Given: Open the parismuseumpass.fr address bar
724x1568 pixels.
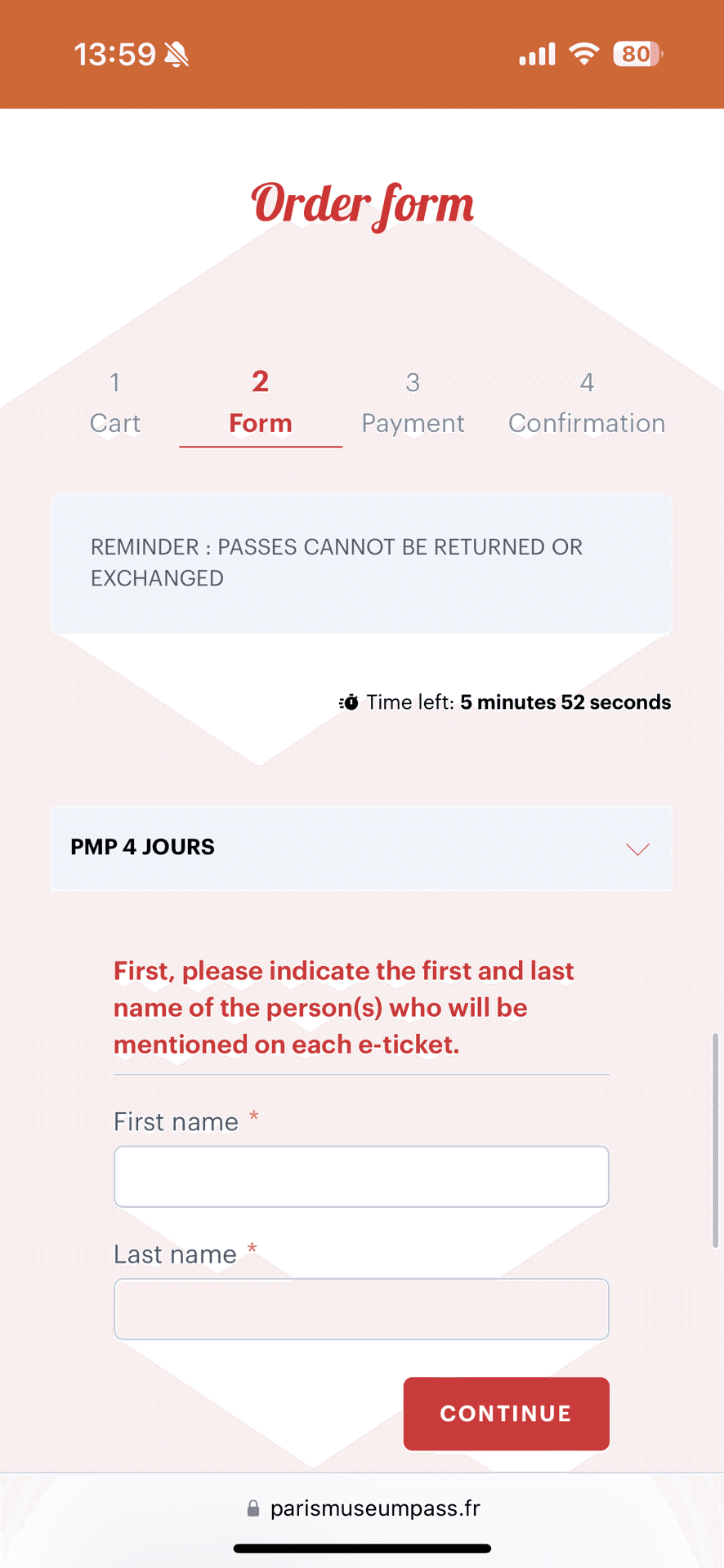Looking at the screenshot, I should point(363,1508).
